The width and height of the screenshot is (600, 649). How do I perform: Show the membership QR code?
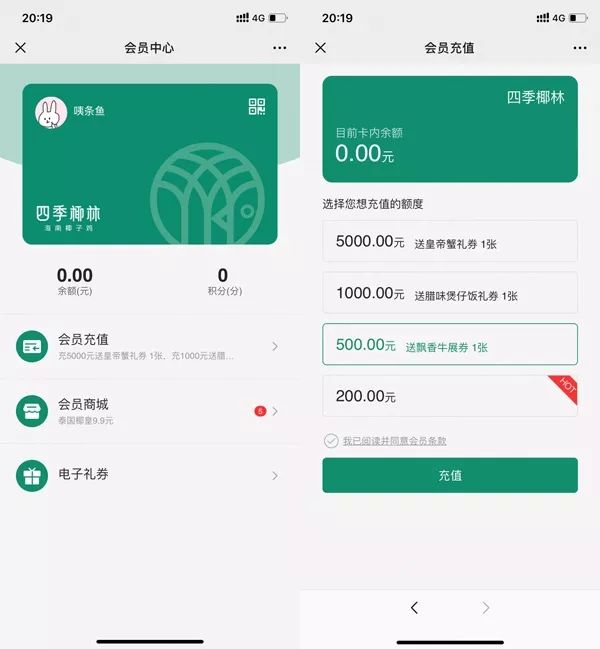(x=257, y=107)
